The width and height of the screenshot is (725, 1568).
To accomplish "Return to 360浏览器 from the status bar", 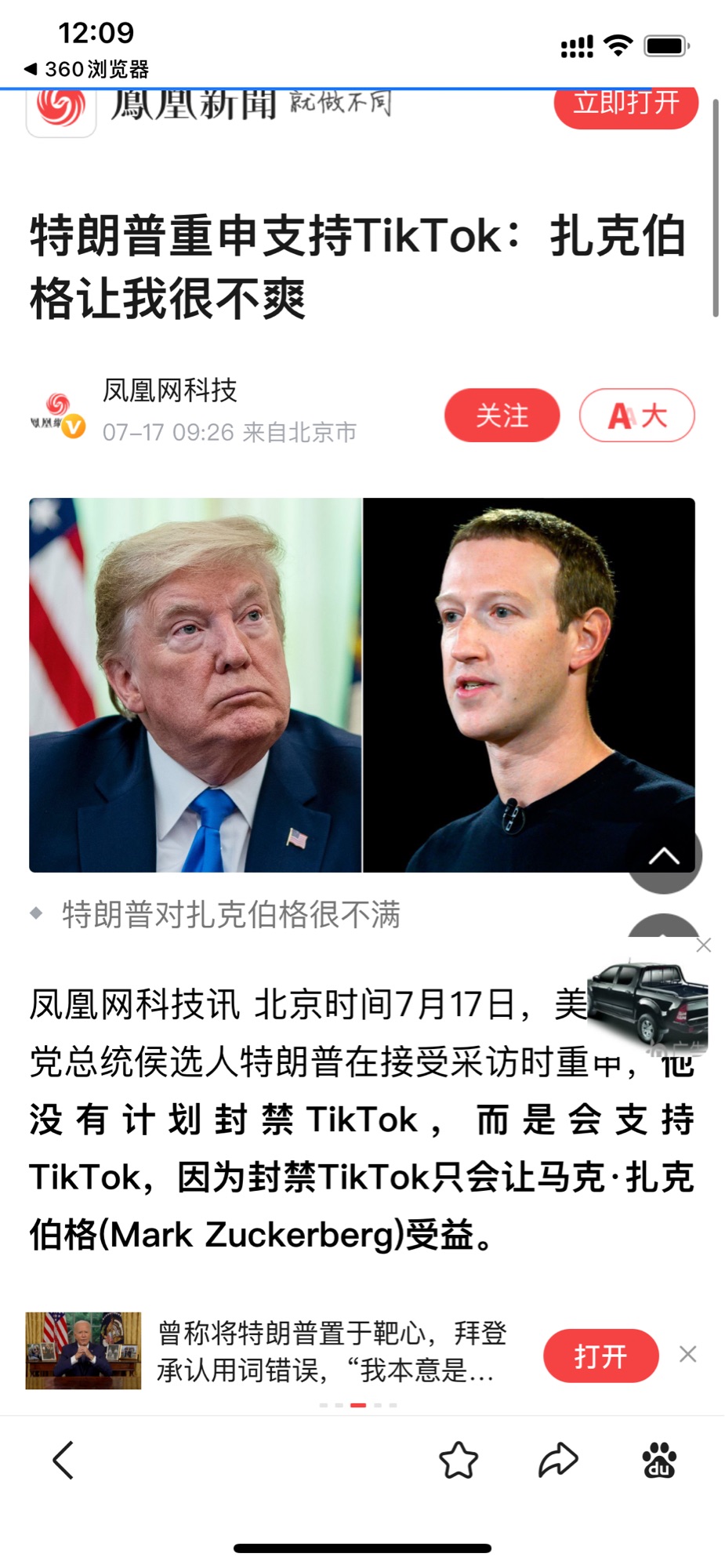I will [x=86, y=69].
